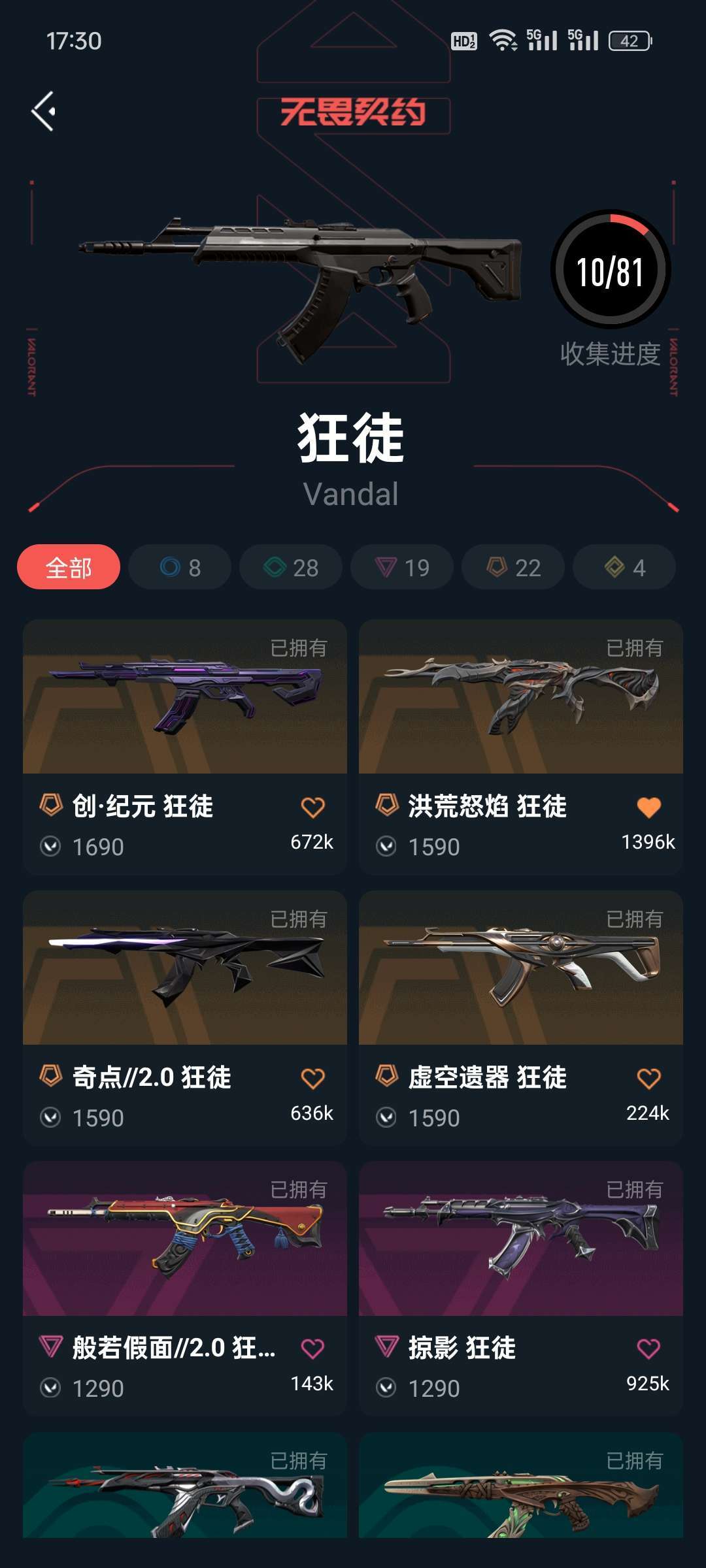Go back using the top-left arrow
Viewport: 706px width, 1568px height.
(x=44, y=111)
